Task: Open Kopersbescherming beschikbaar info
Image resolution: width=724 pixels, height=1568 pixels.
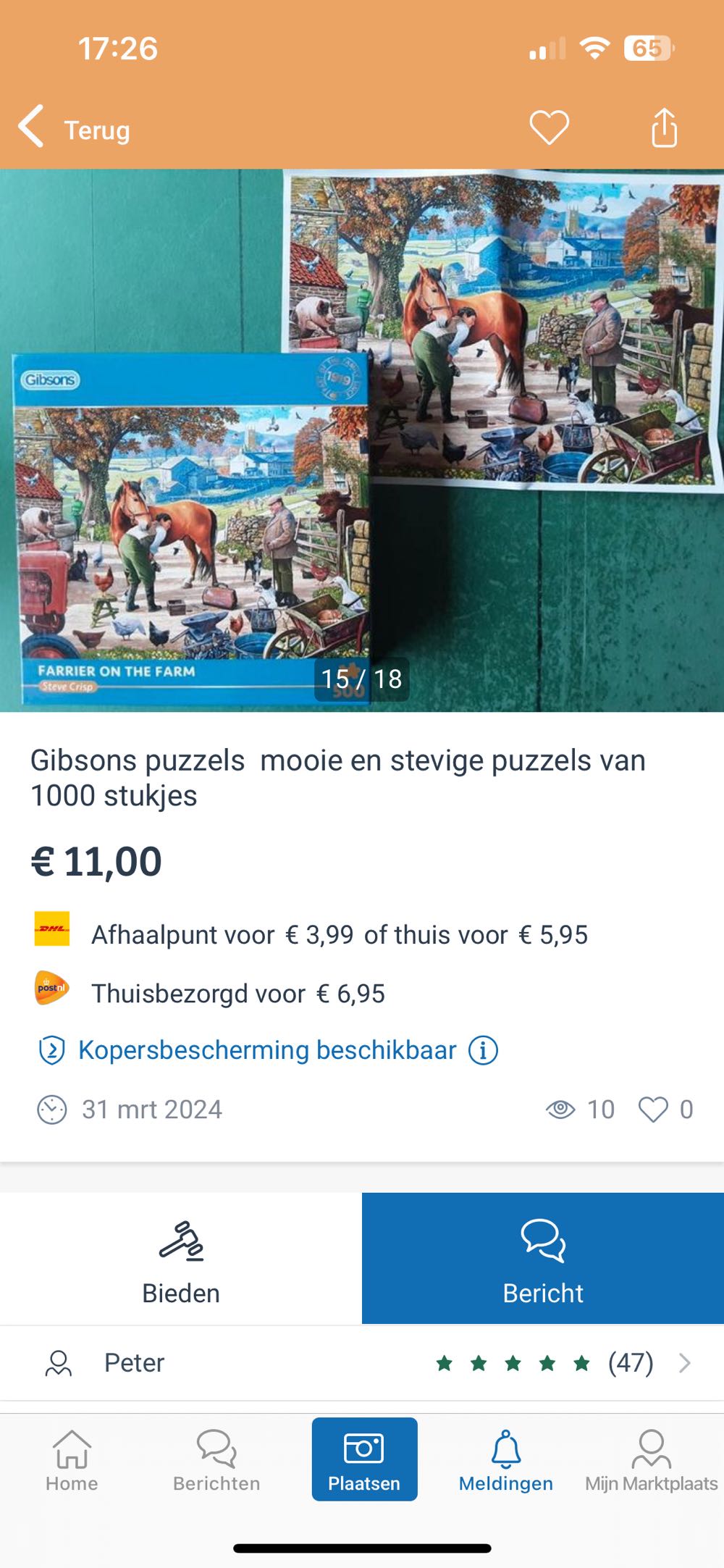Action: coord(483,1050)
